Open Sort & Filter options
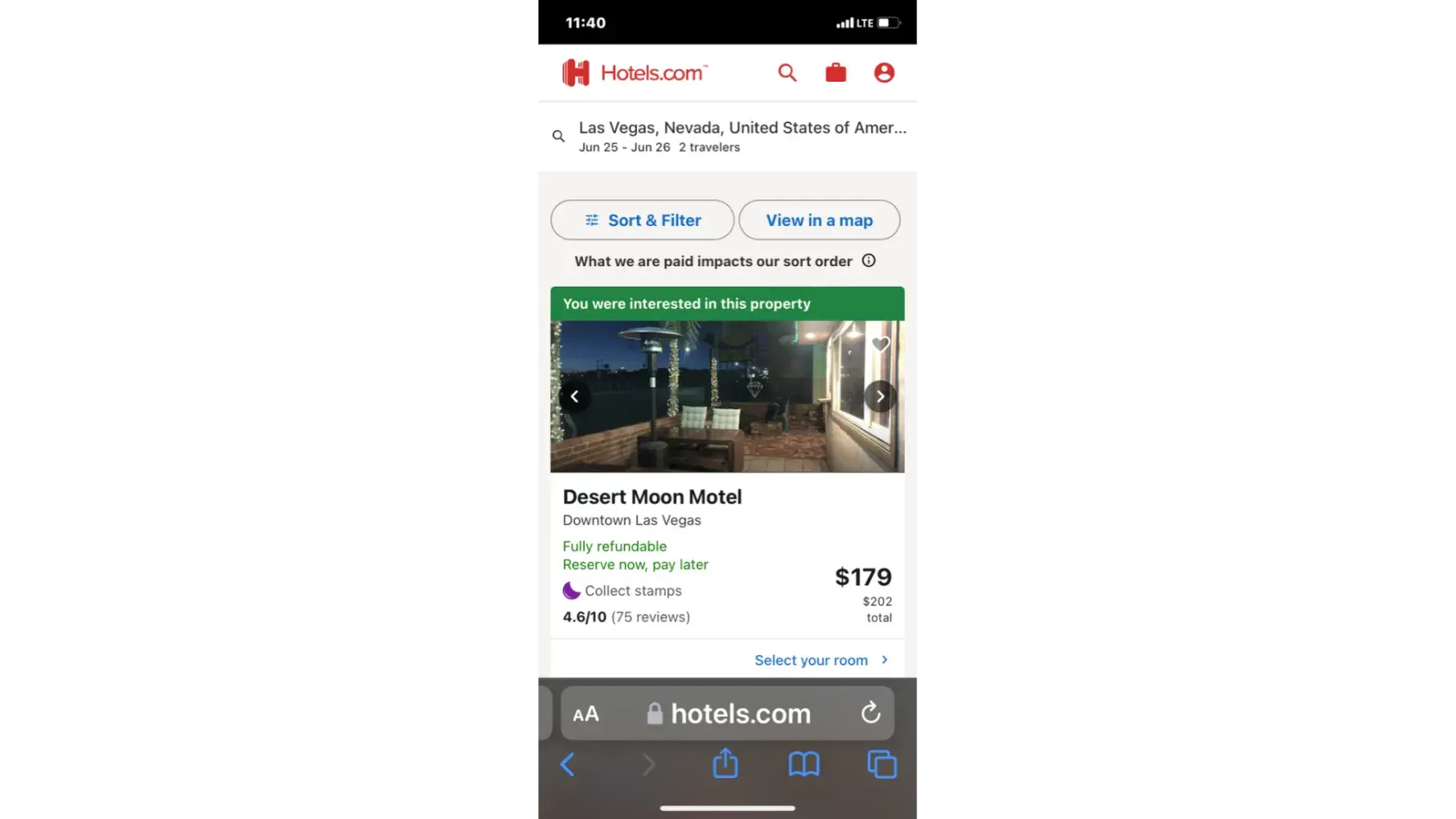 click(642, 220)
